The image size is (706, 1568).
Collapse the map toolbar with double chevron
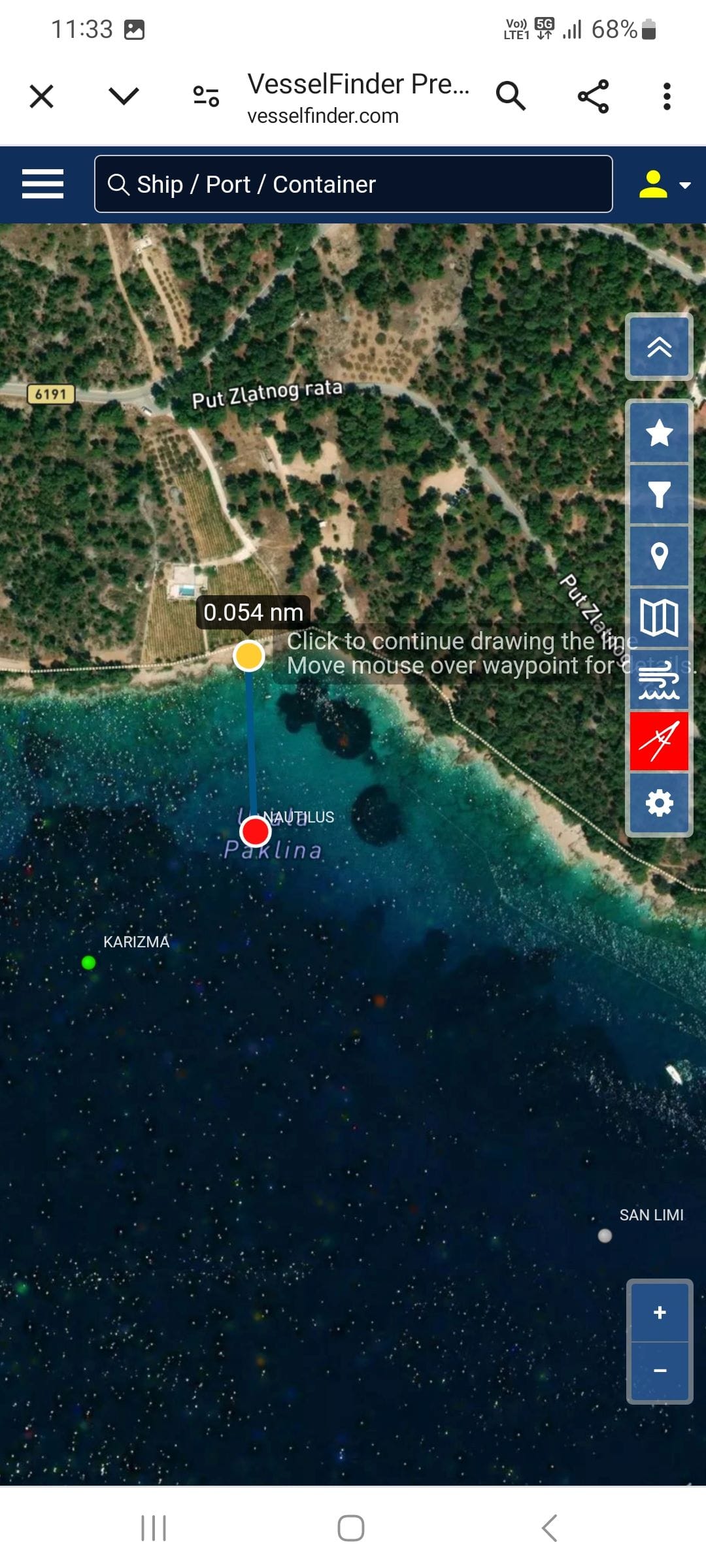659,347
